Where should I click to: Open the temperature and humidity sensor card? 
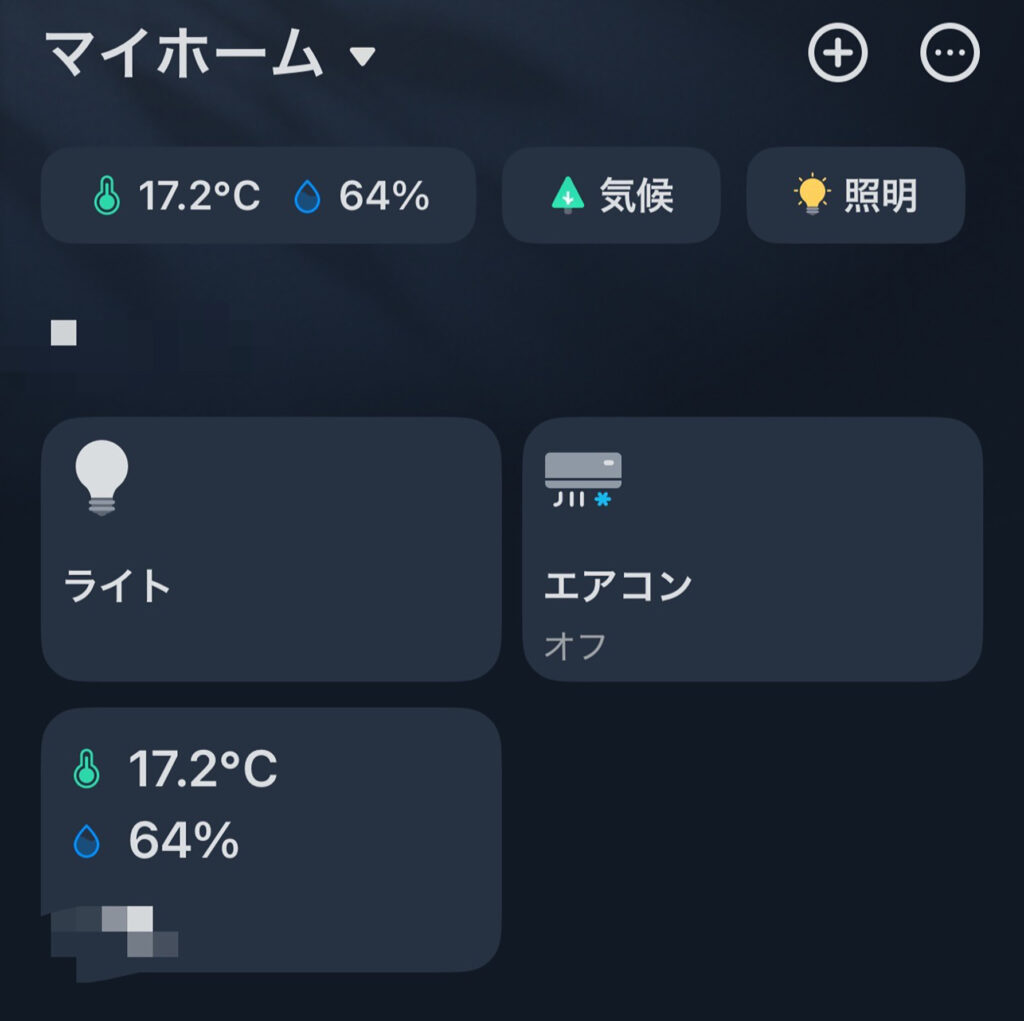point(271,838)
